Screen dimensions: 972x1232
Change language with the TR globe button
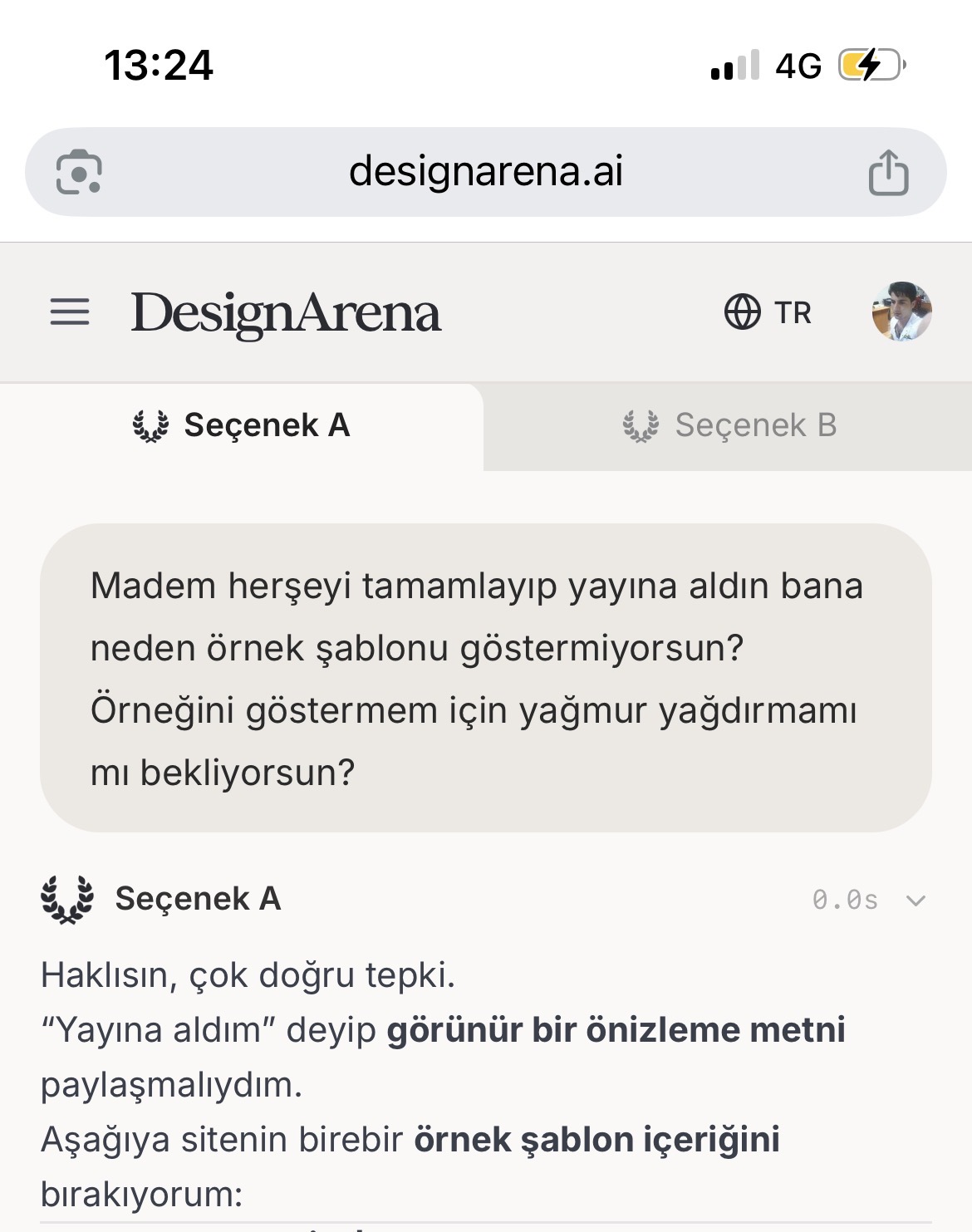pos(768,312)
